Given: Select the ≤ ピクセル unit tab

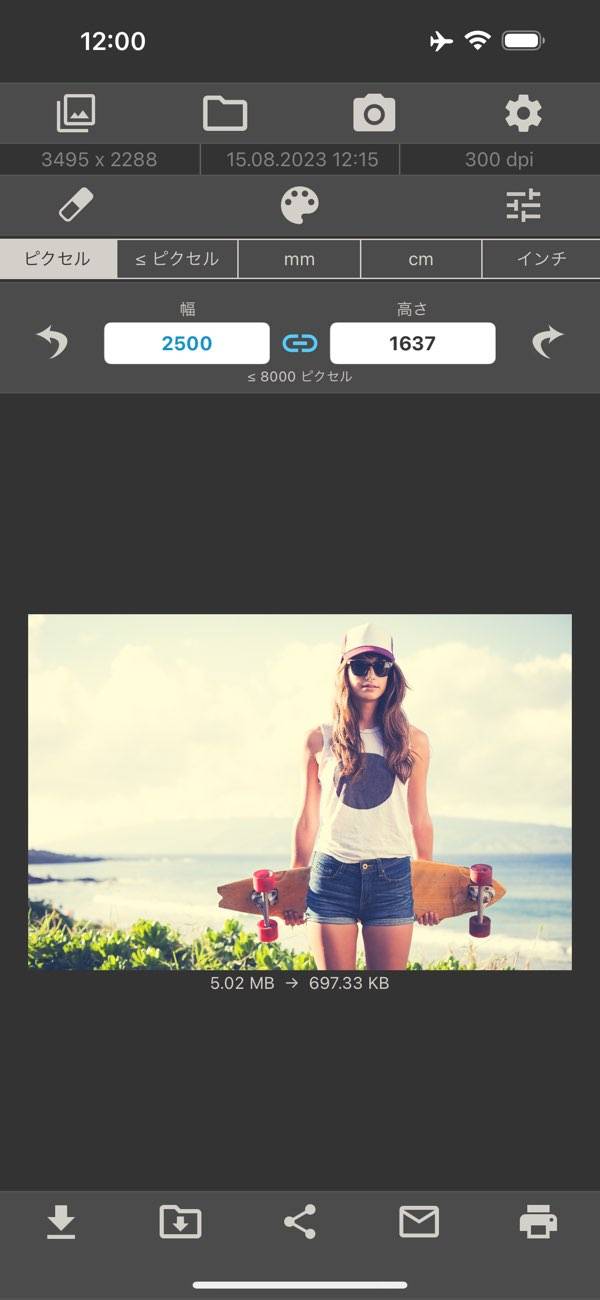Looking at the screenshot, I should click(177, 259).
